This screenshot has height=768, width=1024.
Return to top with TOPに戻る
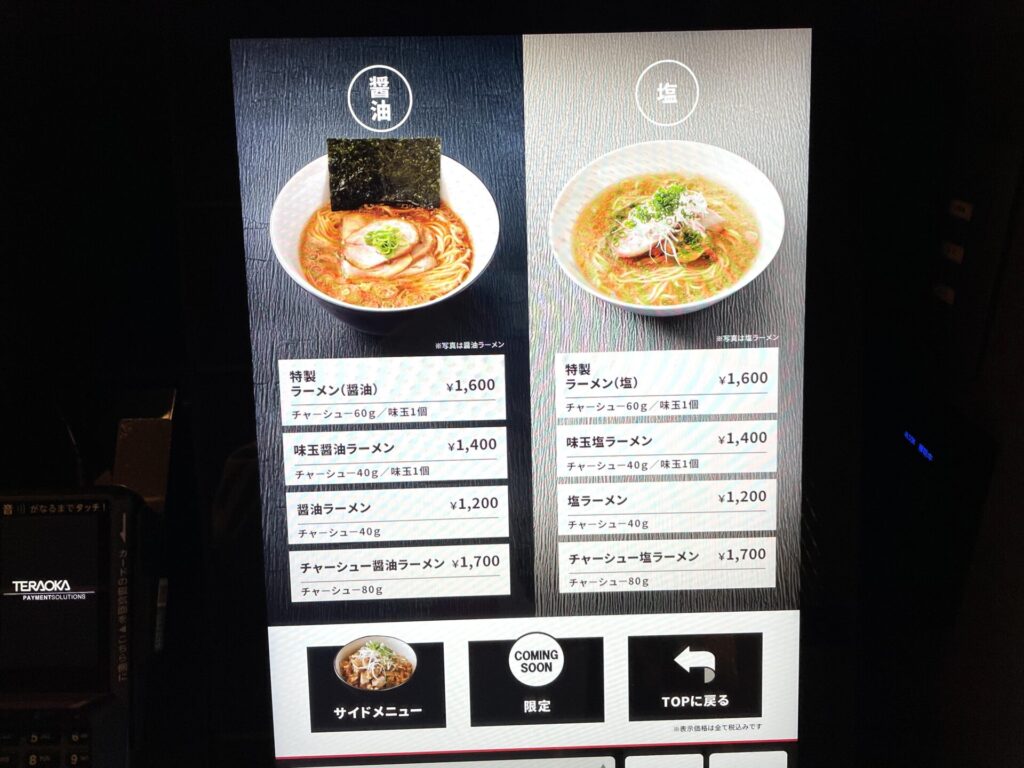click(695, 676)
